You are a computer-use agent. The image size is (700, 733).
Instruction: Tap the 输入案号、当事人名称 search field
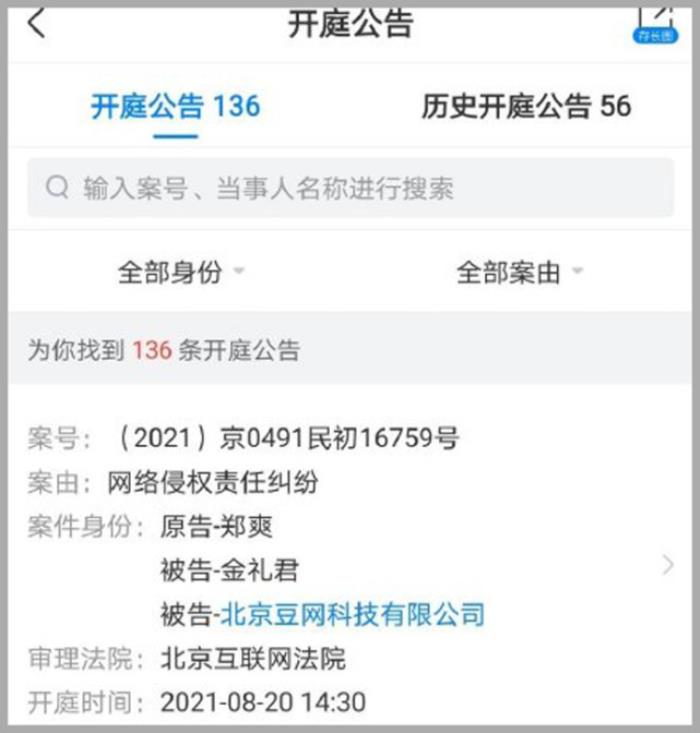pyautogui.click(x=350, y=188)
